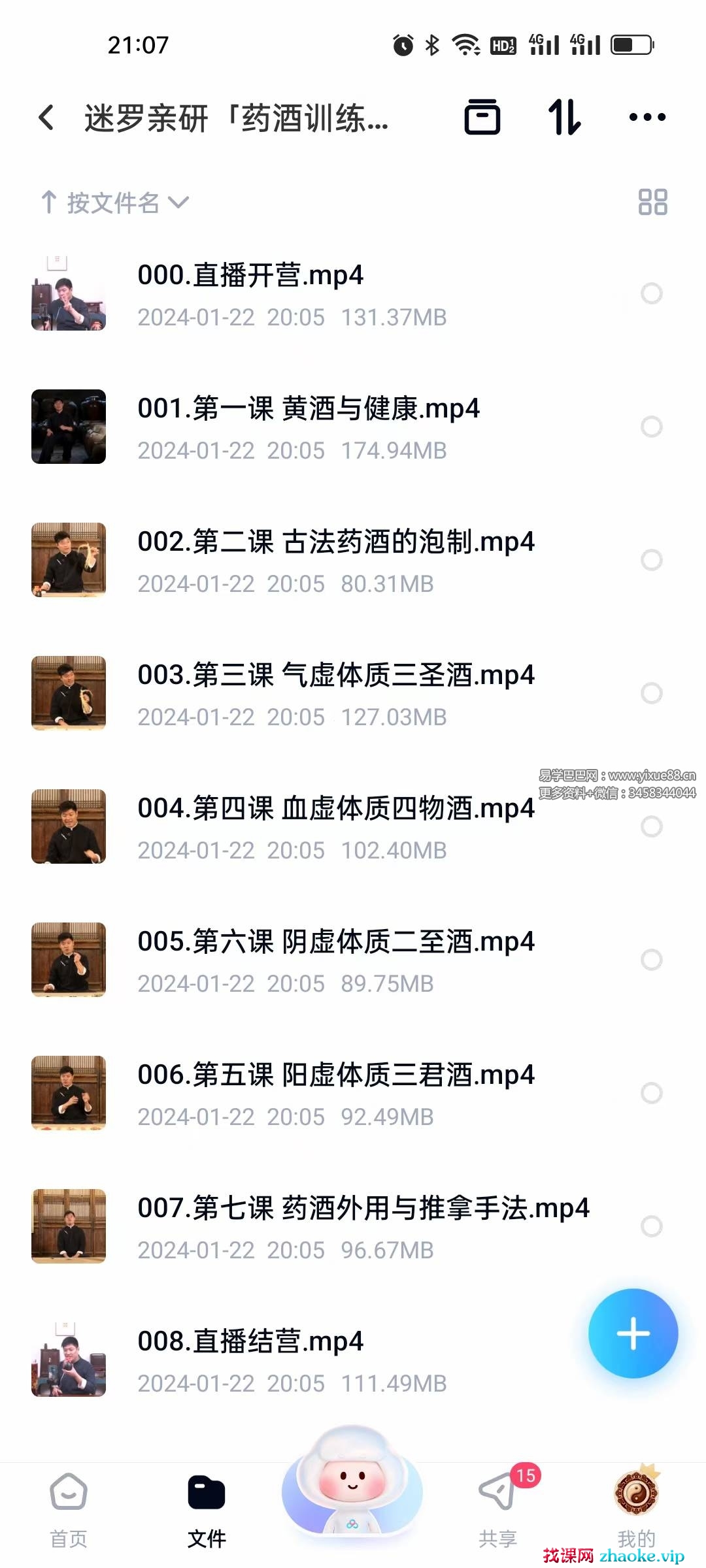Play 002.第二课 古法药酒的泡制.mp4
The image size is (706, 1568).
(x=336, y=542)
